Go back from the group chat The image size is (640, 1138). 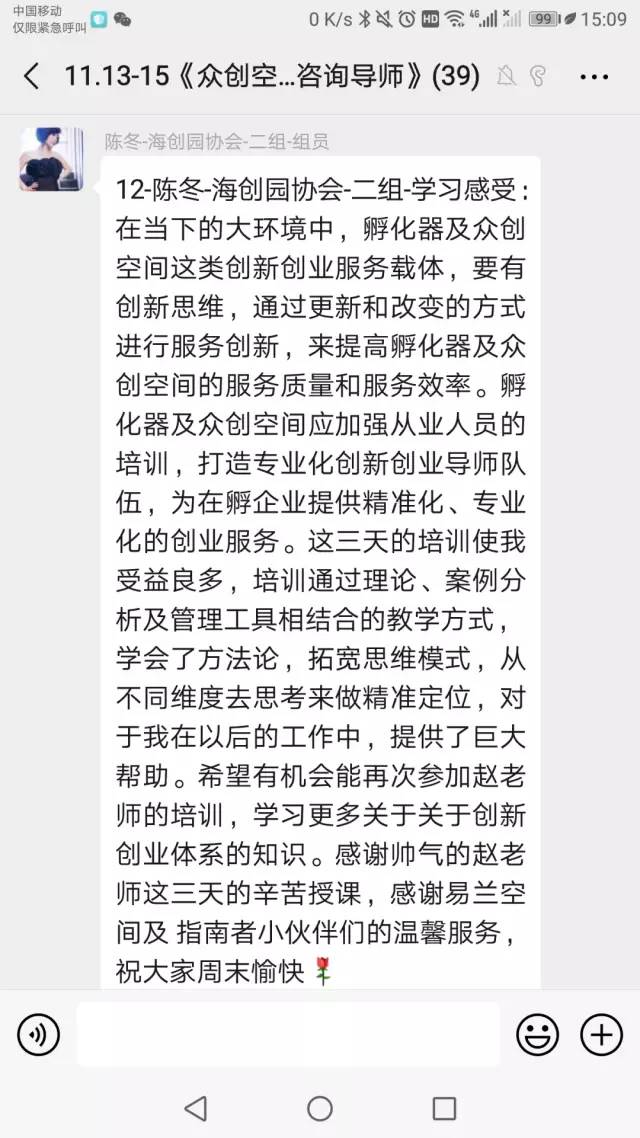(31, 76)
